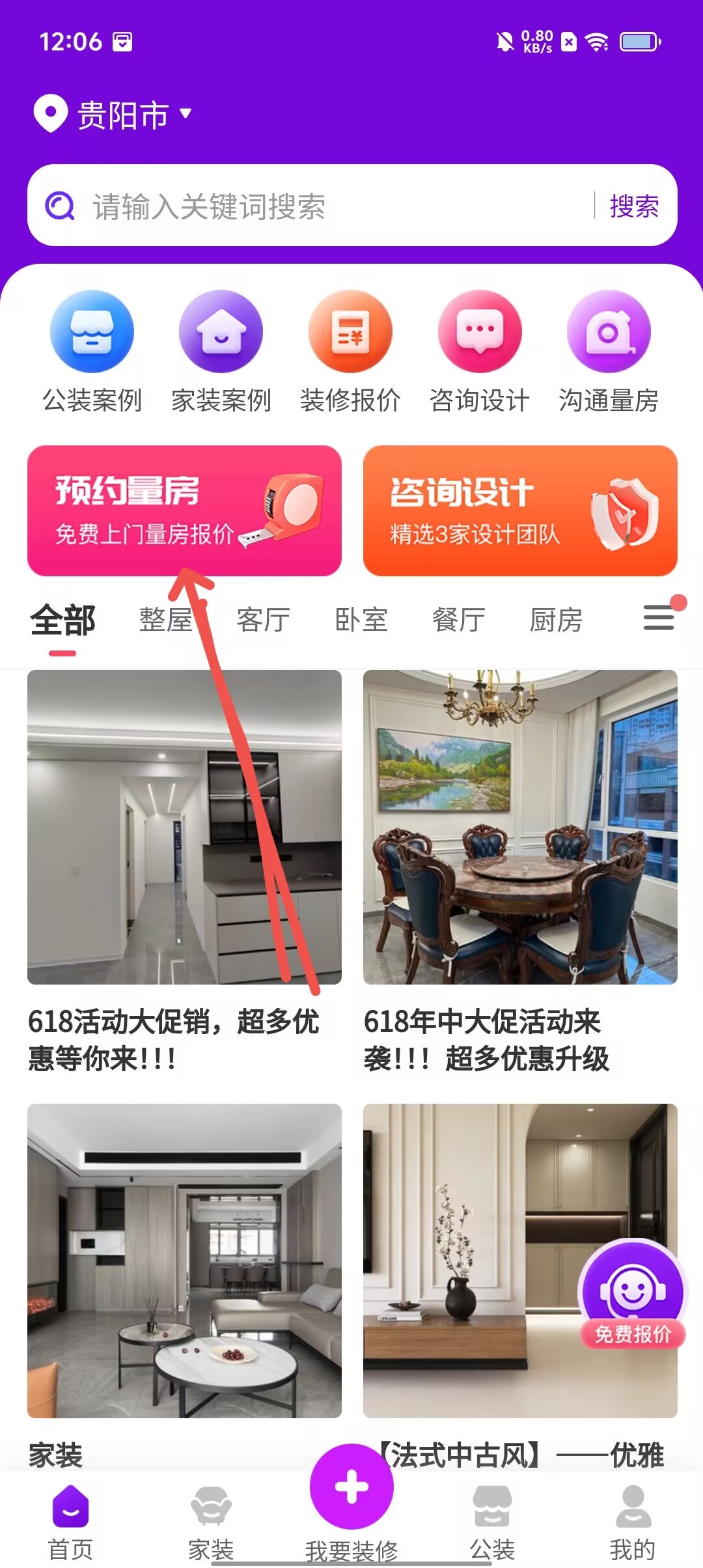The width and height of the screenshot is (703, 1568).
Task: Select the 厨房 category tab
Action: (556, 619)
